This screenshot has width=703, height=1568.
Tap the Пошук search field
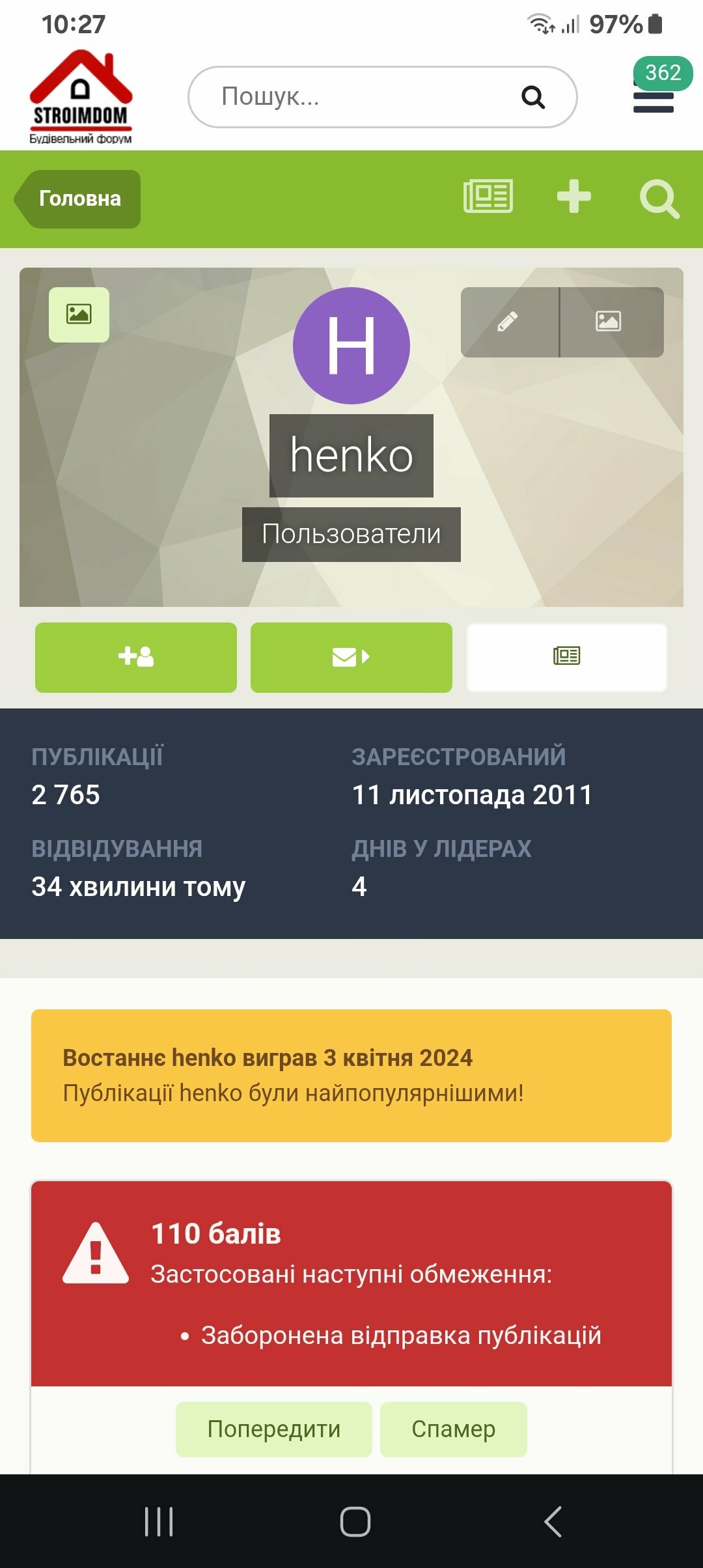(x=382, y=97)
